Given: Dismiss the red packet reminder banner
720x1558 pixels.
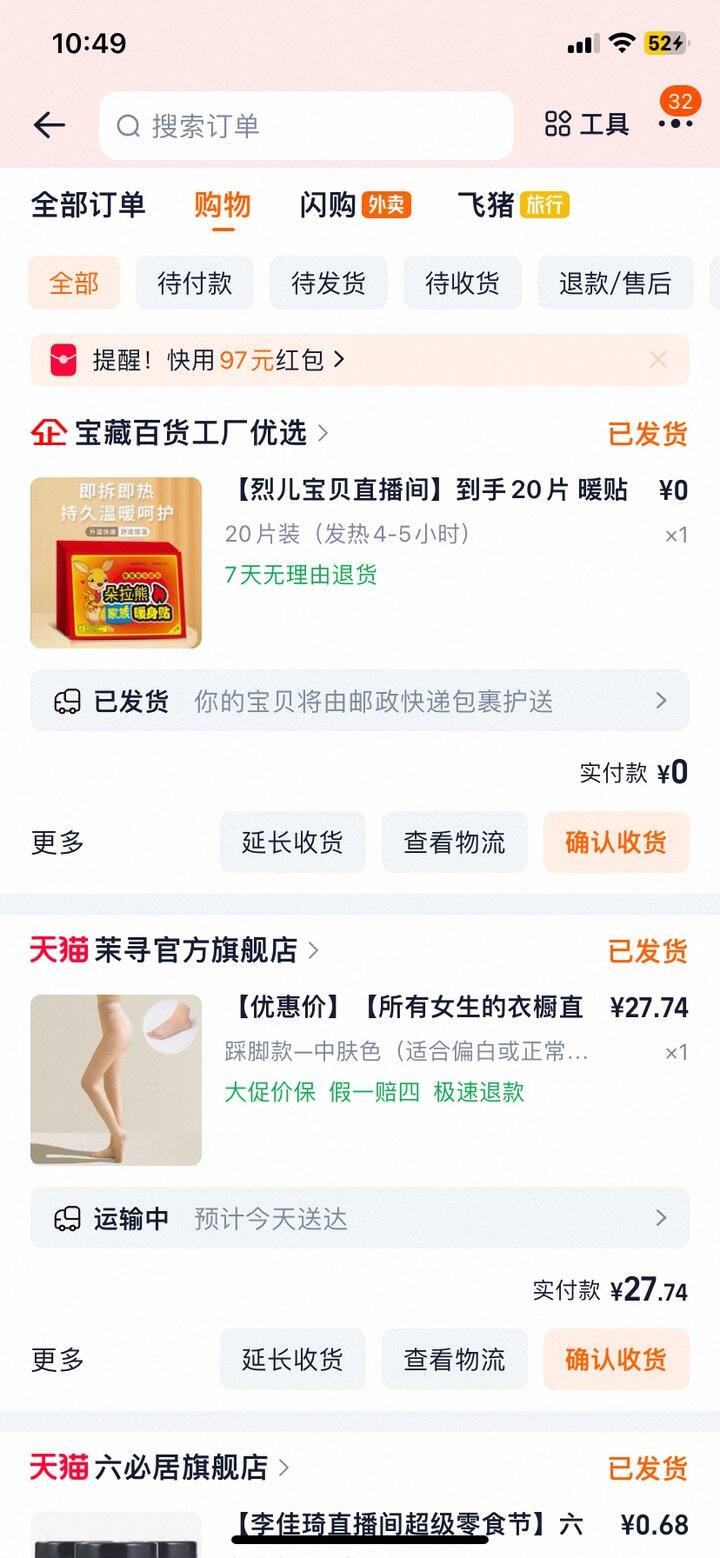Looking at the screenshot, I should pos(658,360).
